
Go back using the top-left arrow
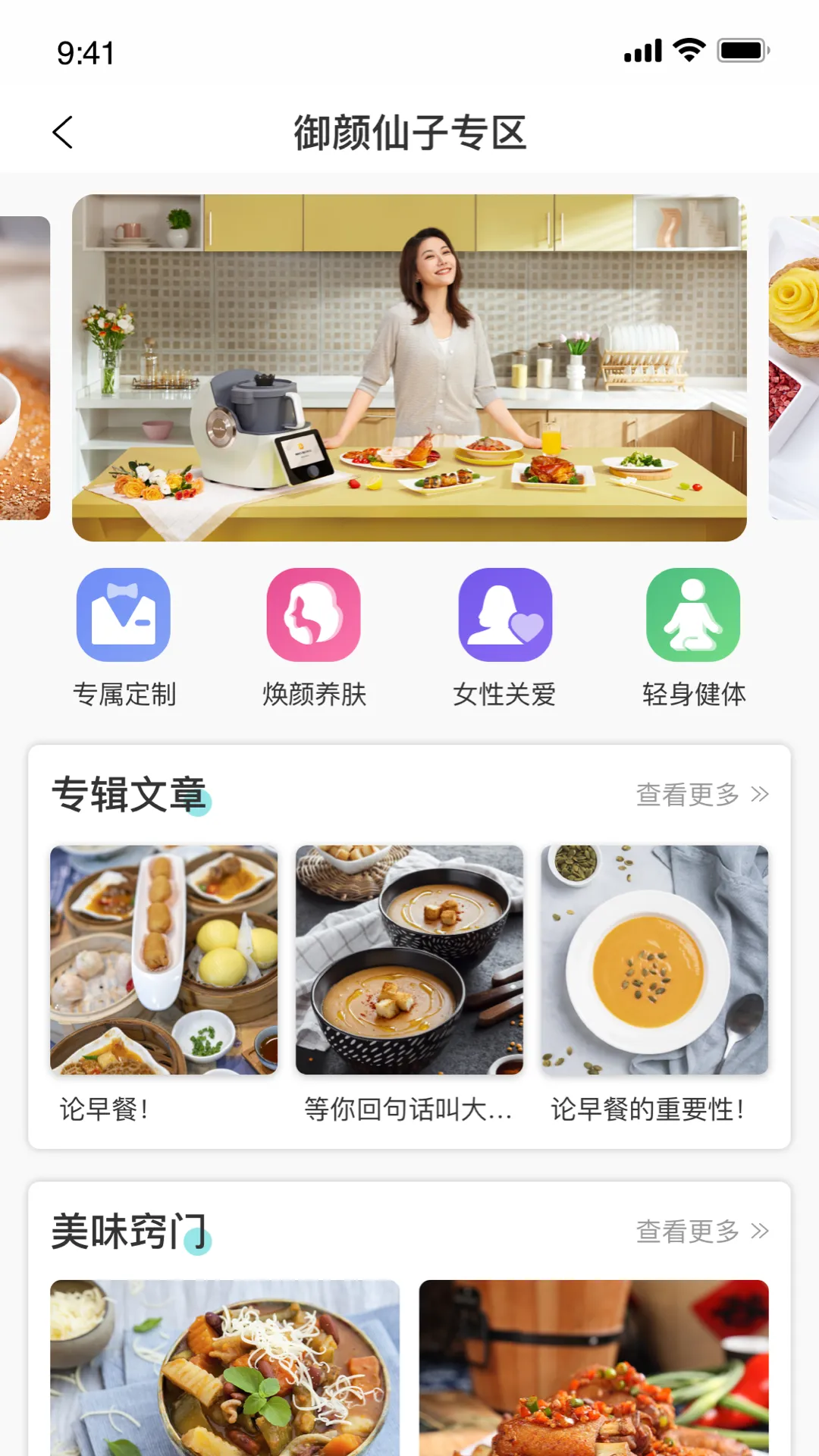click(63, 133)
